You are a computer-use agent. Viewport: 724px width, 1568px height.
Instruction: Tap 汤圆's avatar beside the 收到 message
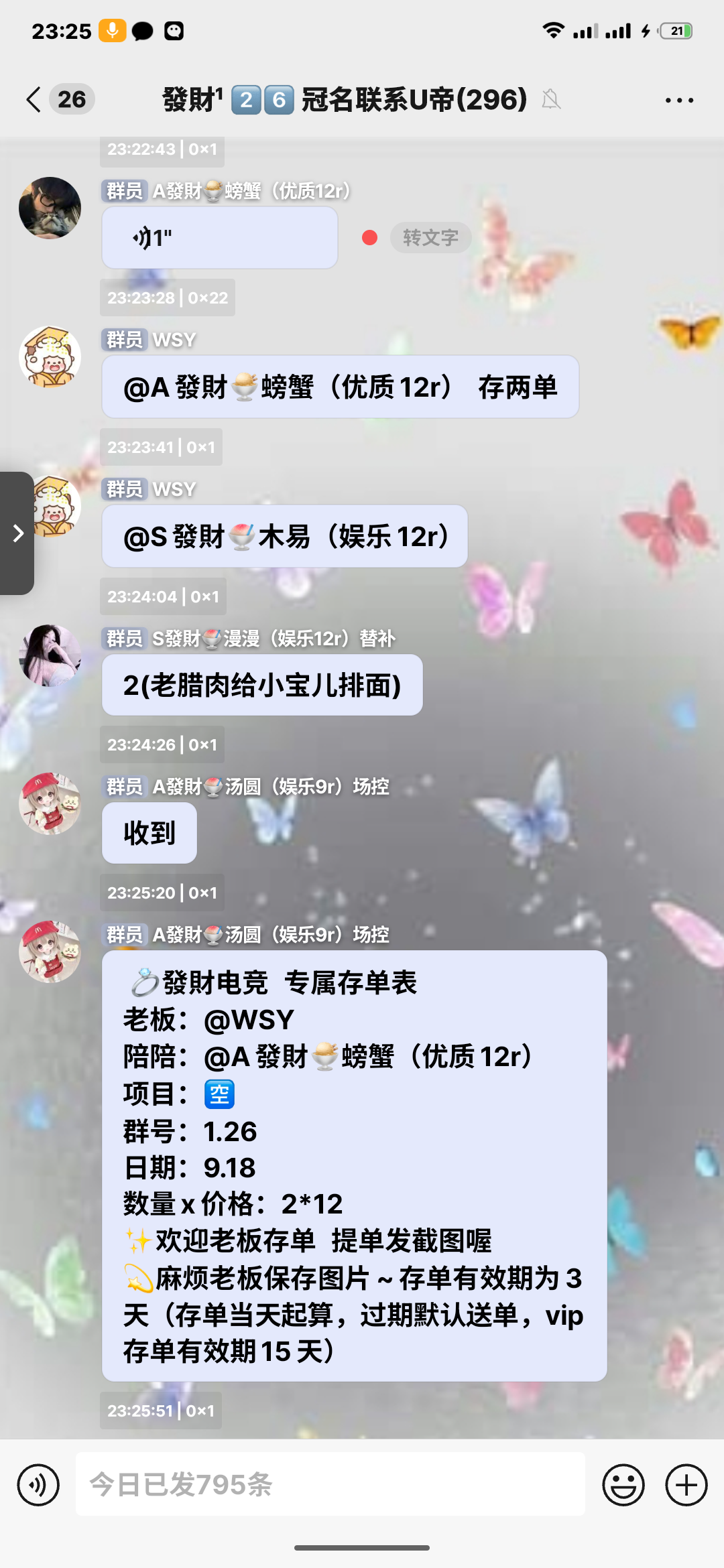[x=50, y=803]
